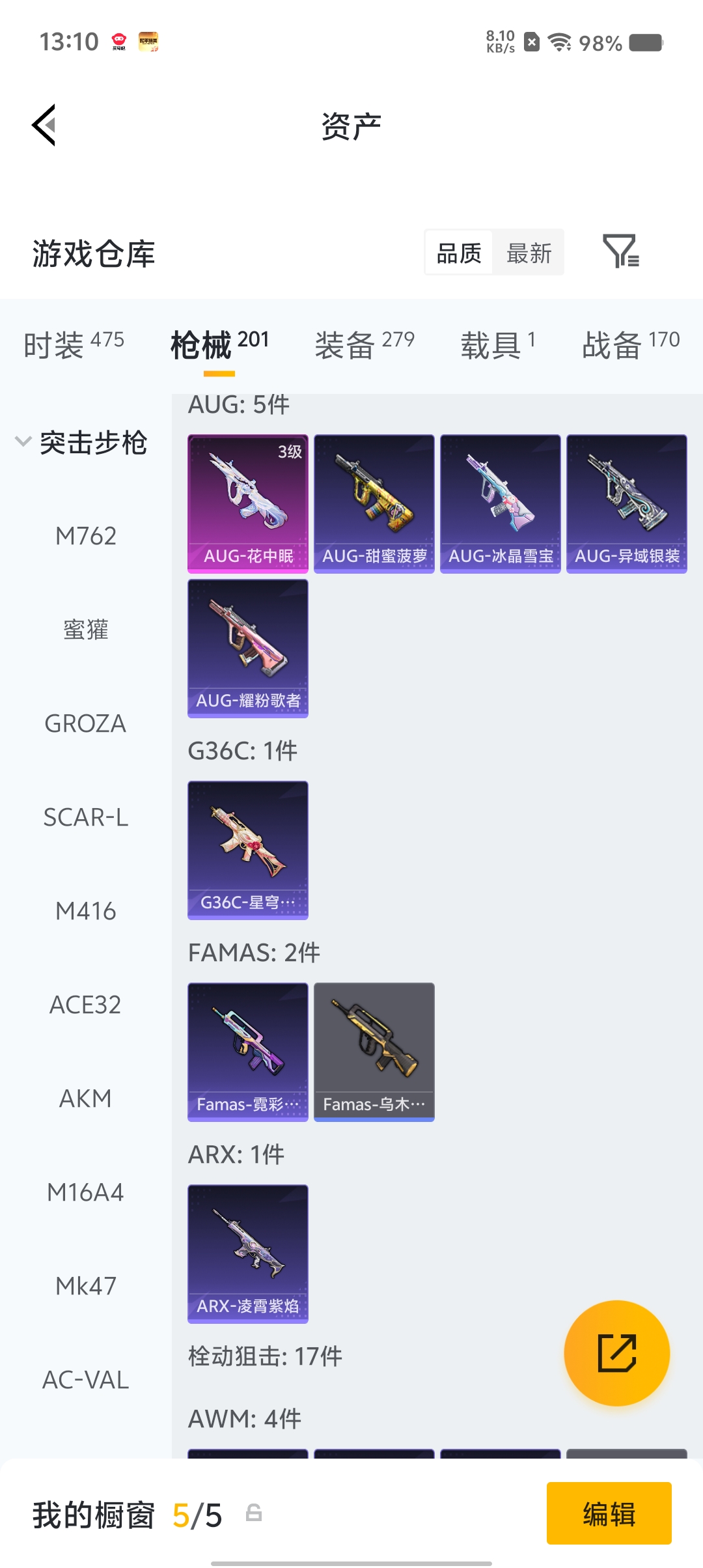The image size is (703, 1568).
Task: Select M762 in the weapon list
Action: (85, 536)
